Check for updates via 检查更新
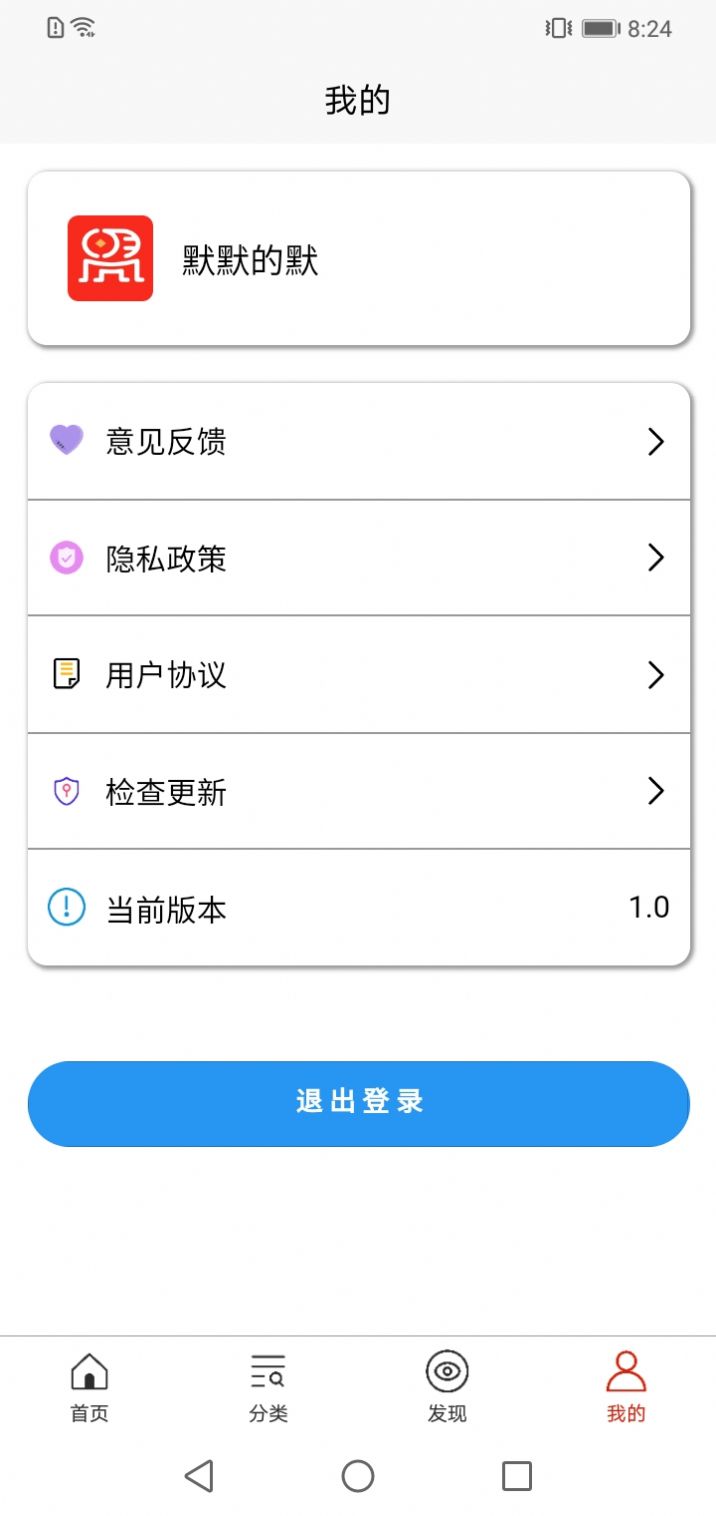Viewport: 716px width, 1516px height. point(358,792)
